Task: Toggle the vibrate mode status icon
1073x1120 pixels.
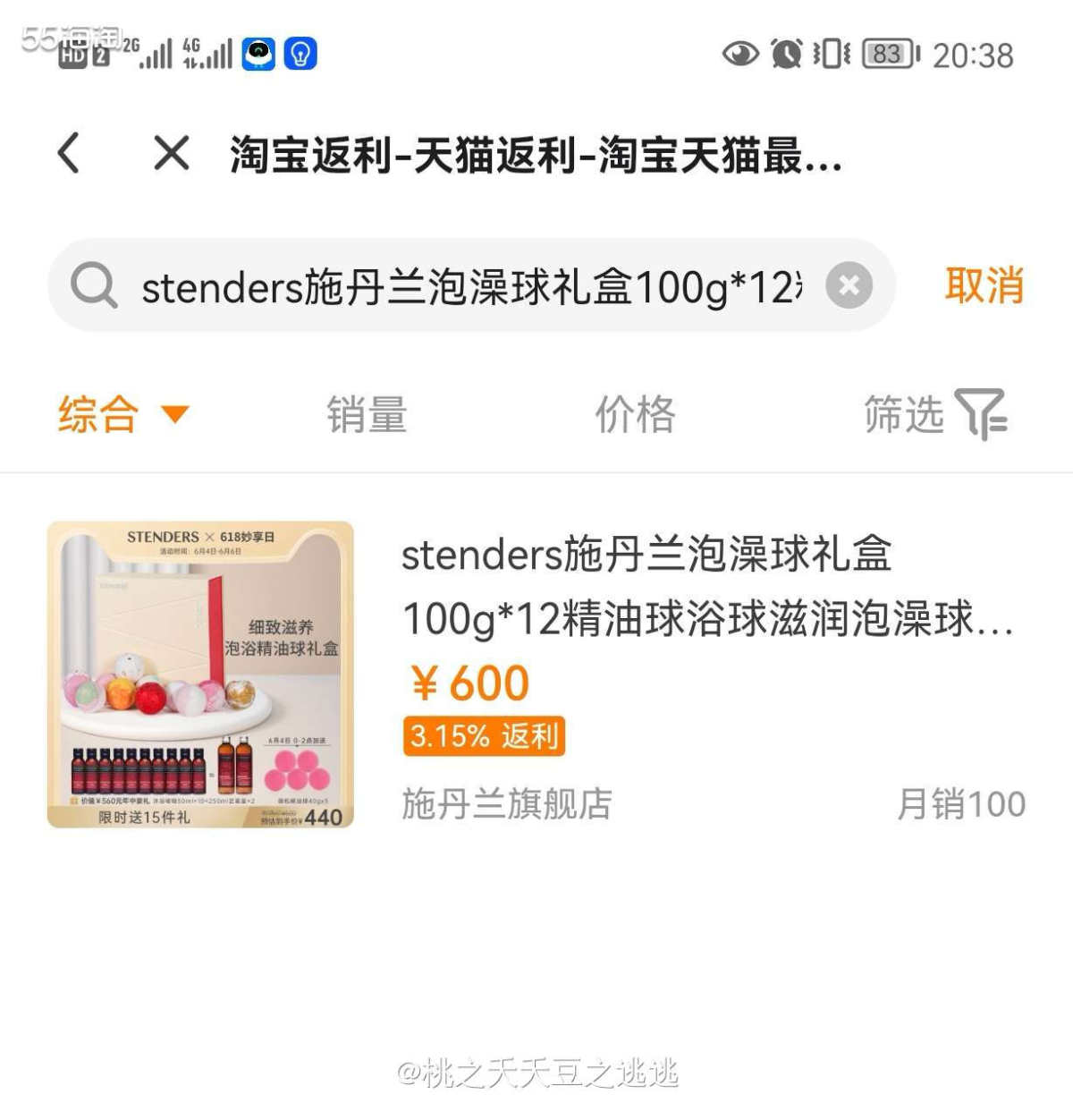Action: 832,54
